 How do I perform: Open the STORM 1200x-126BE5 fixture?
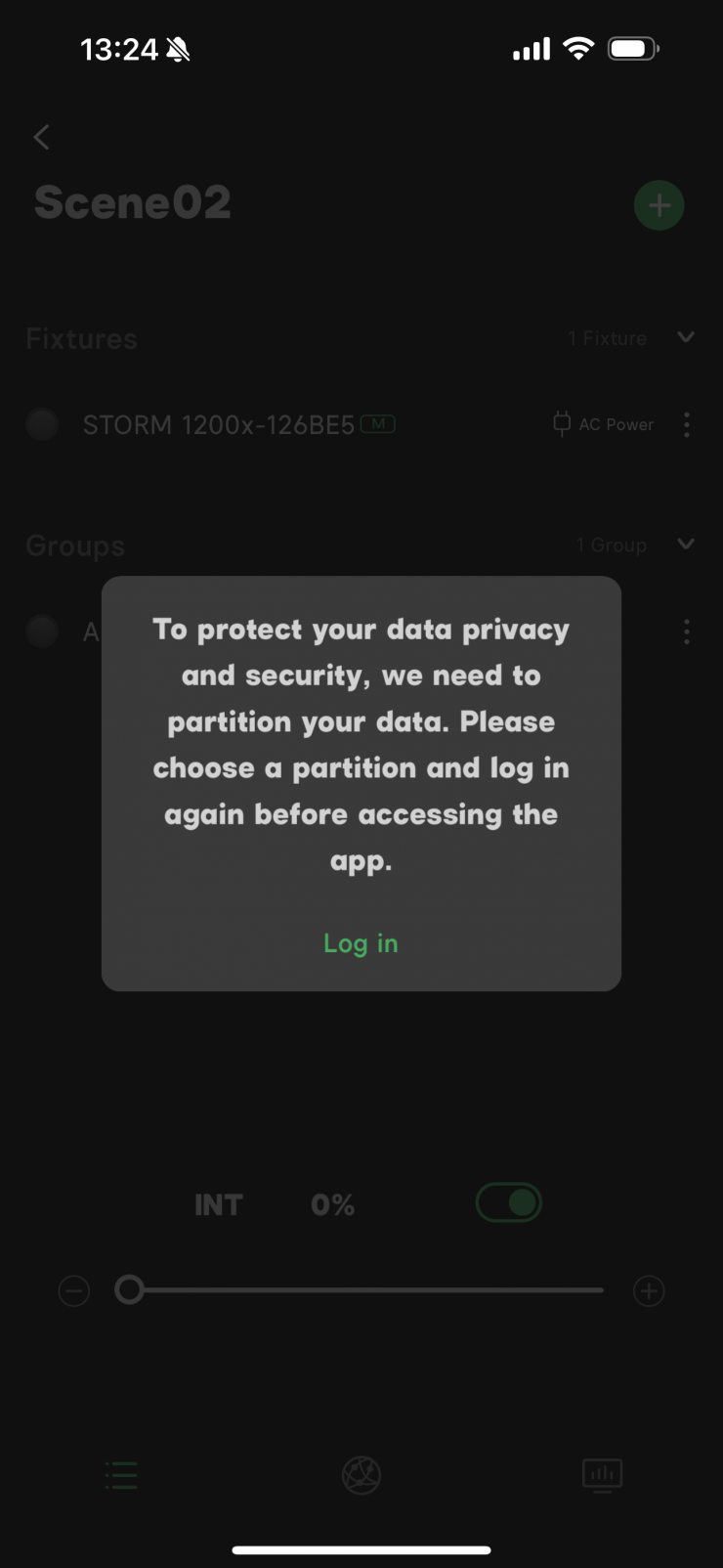coord(219,425)
